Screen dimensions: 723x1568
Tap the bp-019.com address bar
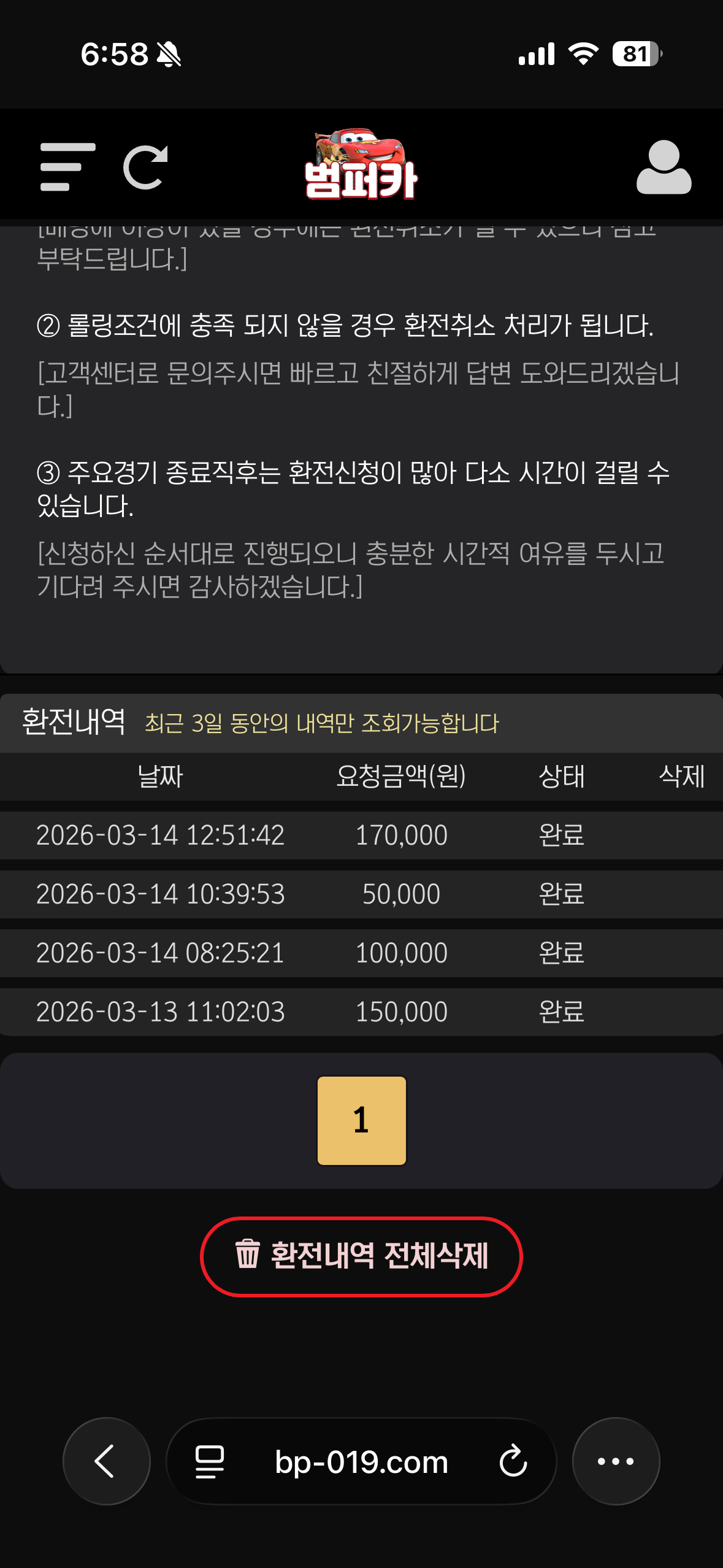[361, 1461]
